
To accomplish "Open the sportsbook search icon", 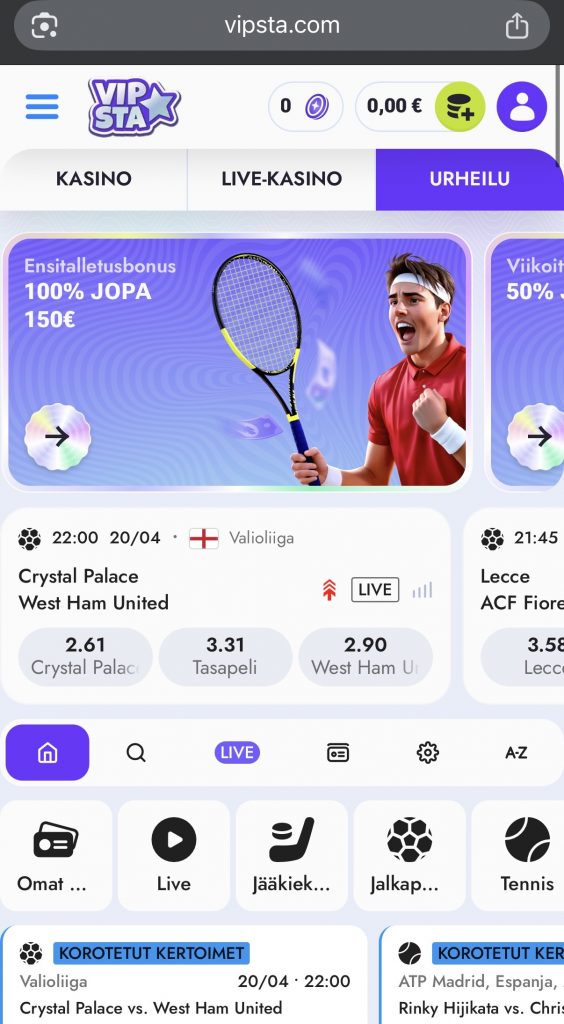I will tap(136, 752).
